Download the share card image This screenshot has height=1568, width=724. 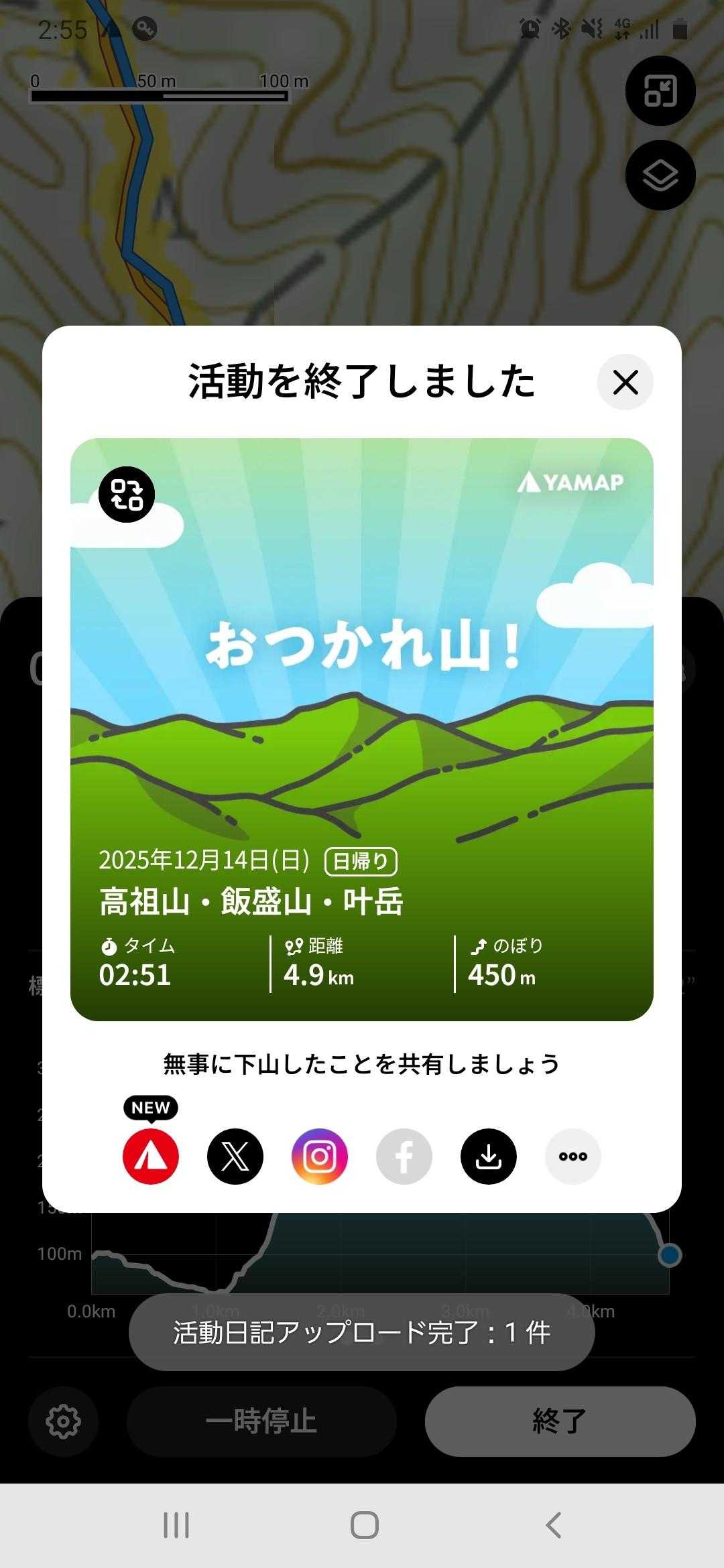click(489, 1156)
